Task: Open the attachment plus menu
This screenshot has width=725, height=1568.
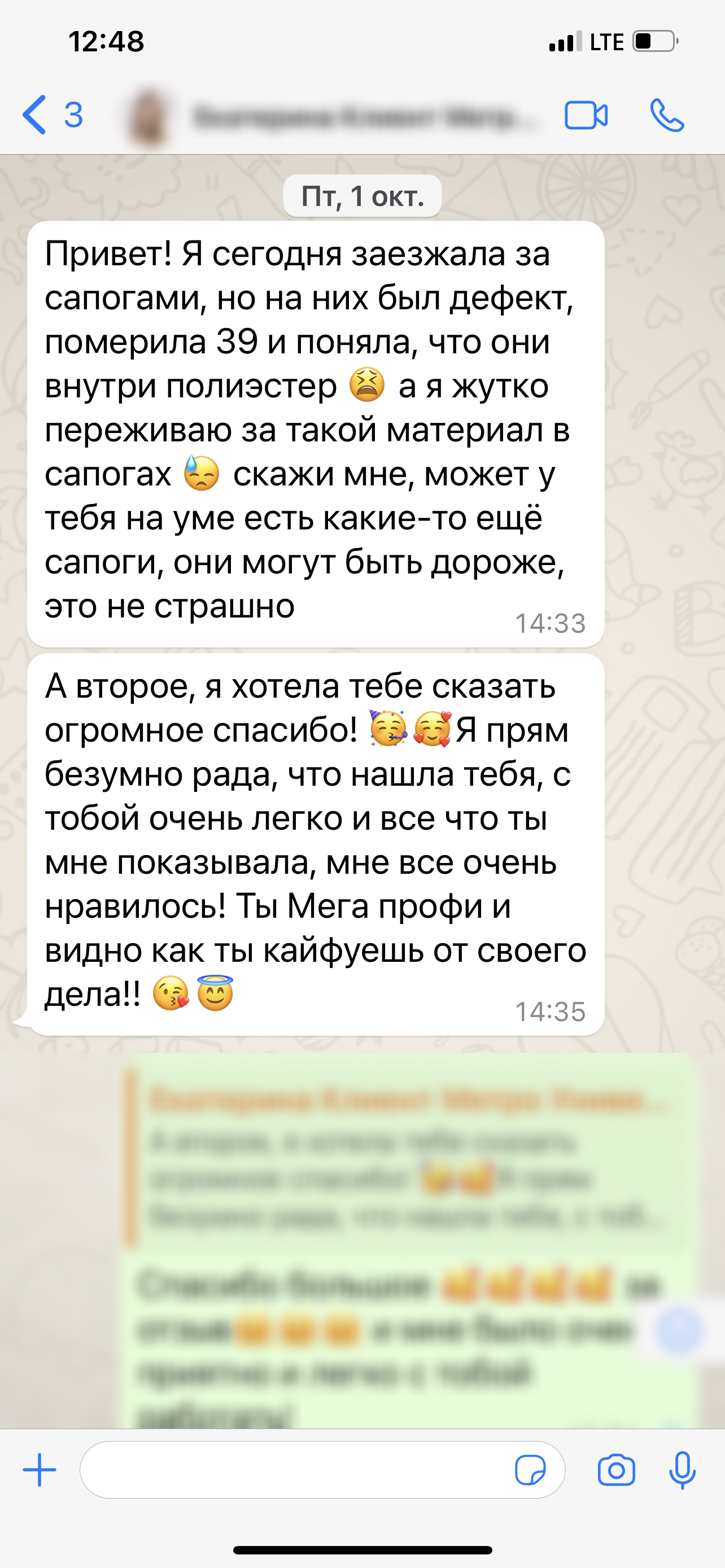Action: click(40, 1469)
